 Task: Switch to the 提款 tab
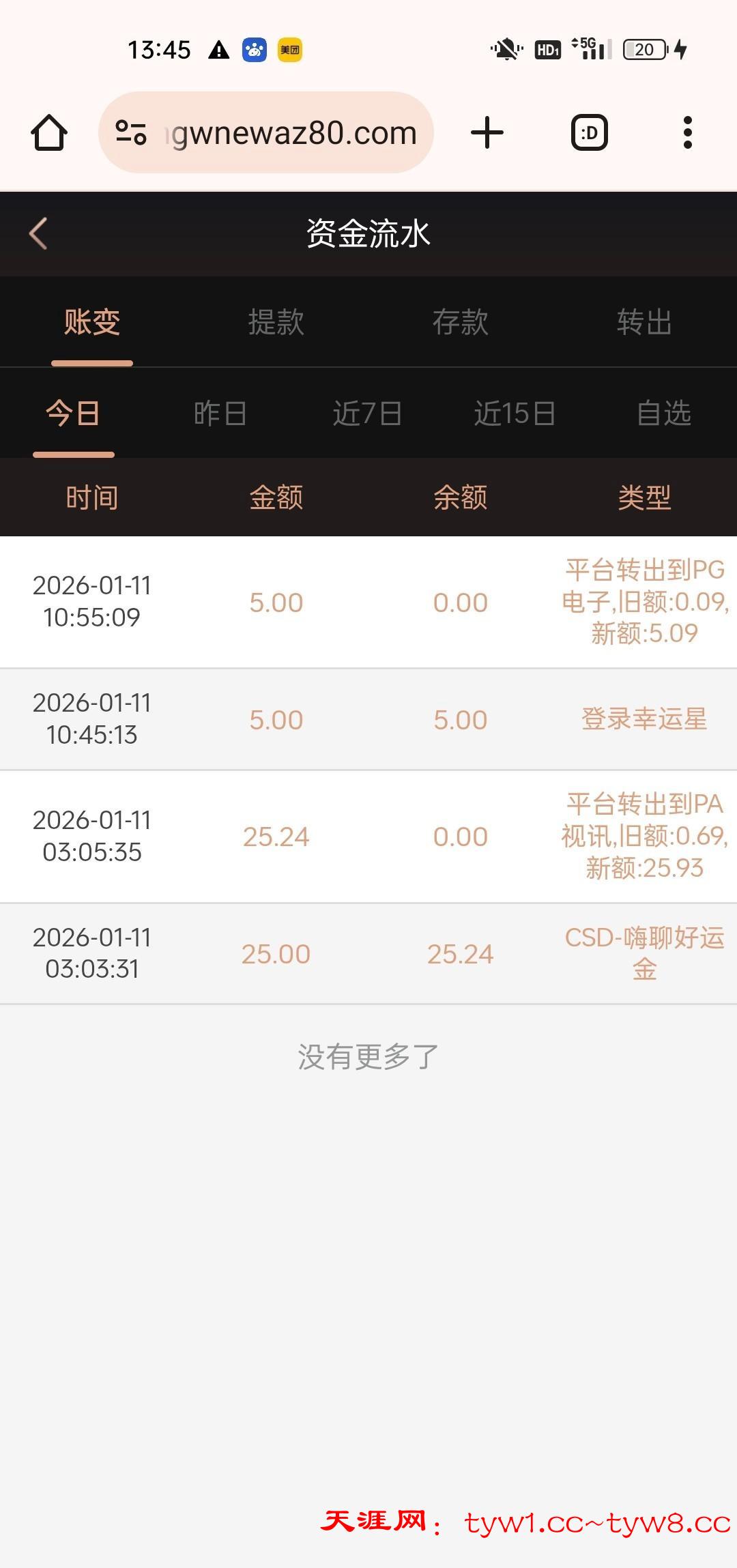tap(276, 322)
